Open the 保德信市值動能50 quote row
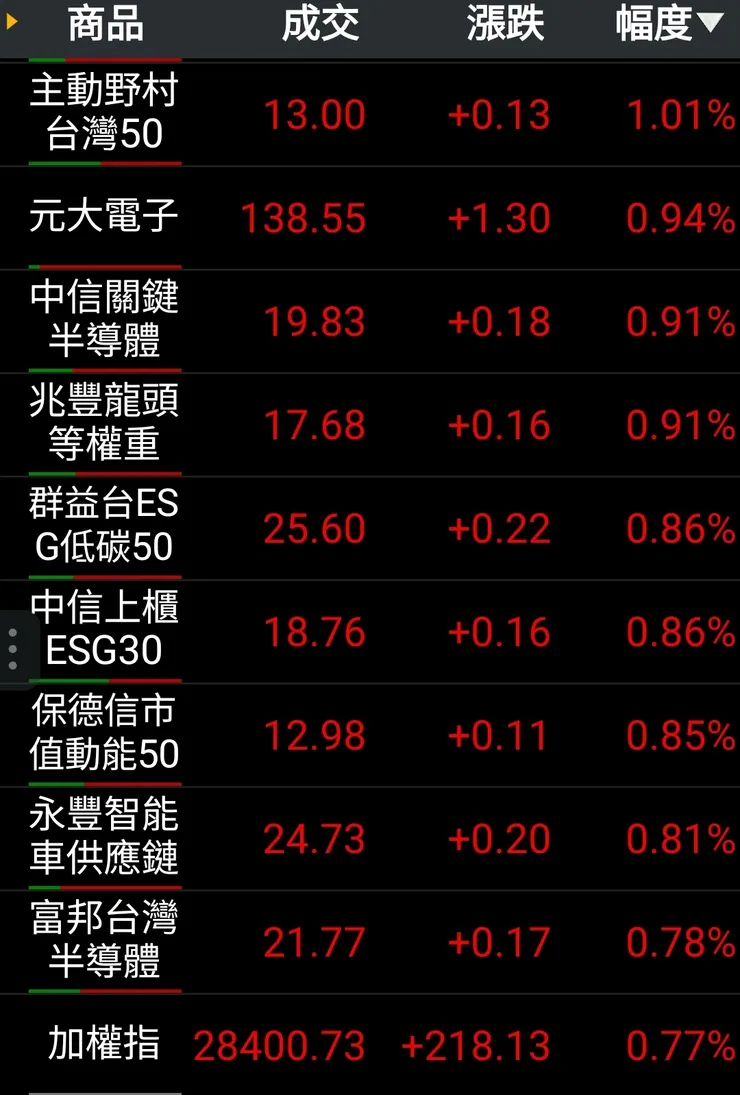This screenshot has height=1095, width=740. point(104,734)
